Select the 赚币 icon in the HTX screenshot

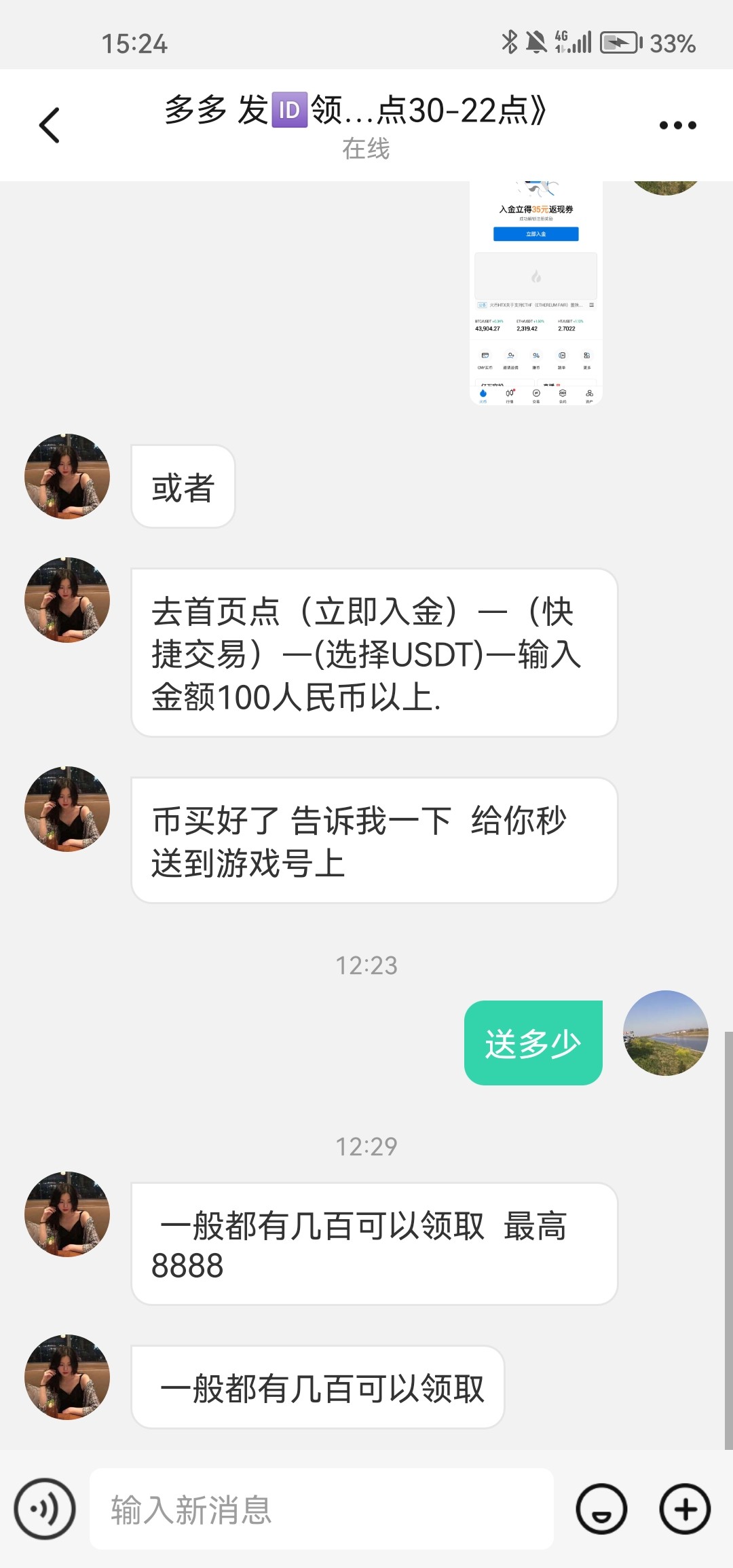[x=535, y=356]
